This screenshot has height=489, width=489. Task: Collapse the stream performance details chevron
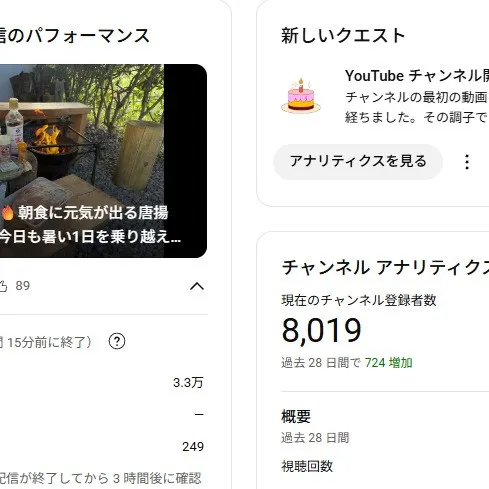click(197, 286)
